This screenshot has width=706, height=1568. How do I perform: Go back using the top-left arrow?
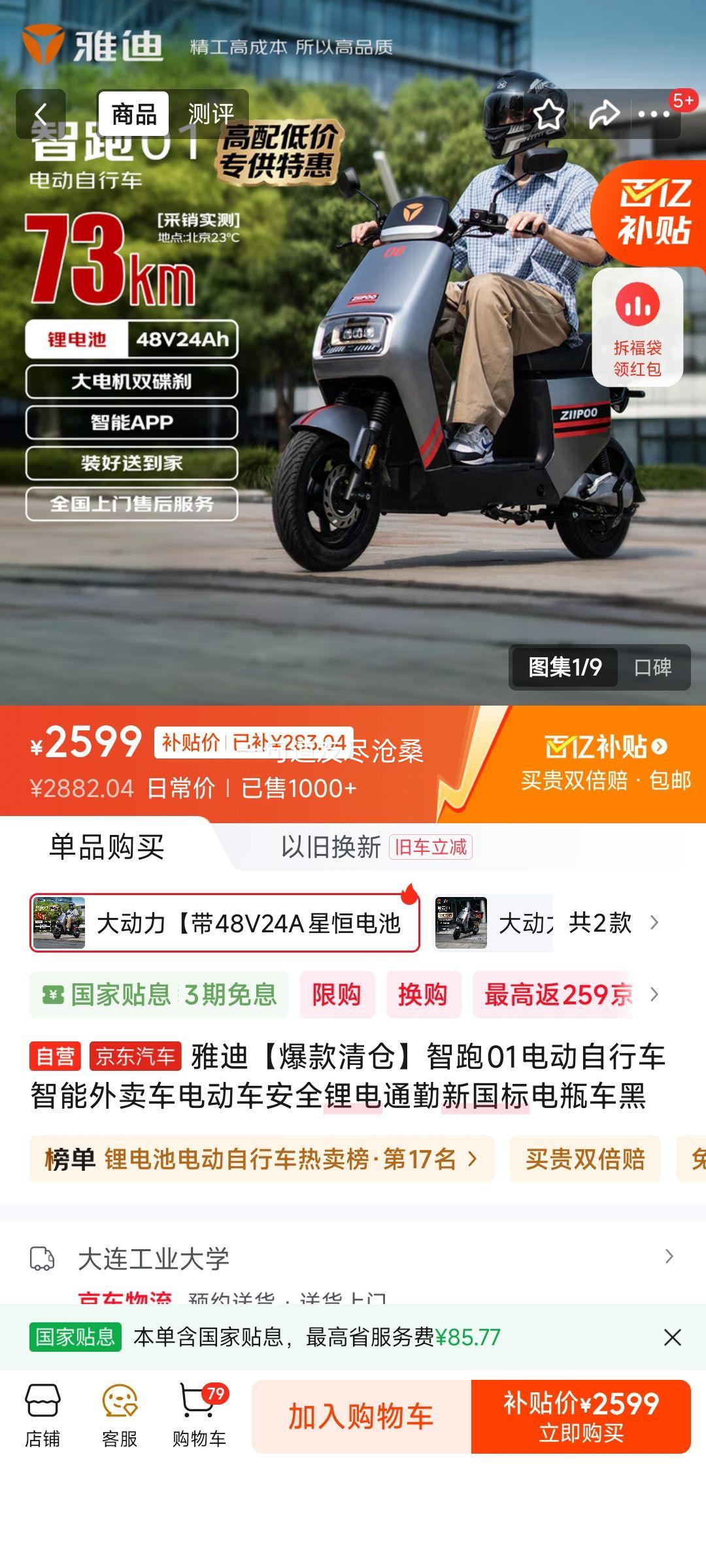tap(41, 114)
